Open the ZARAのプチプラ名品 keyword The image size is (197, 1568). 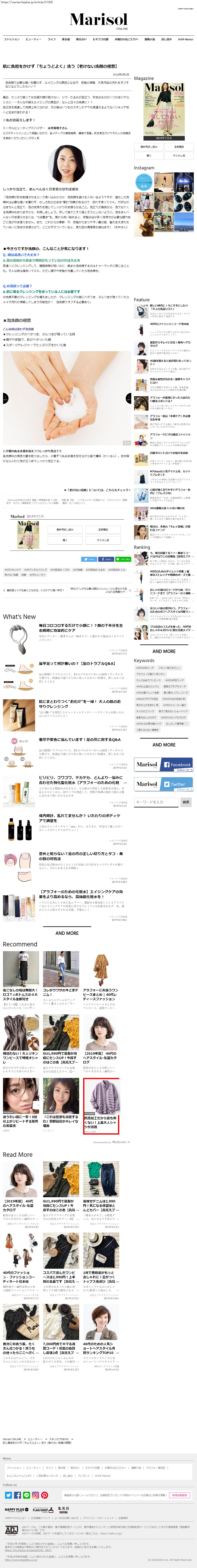(147, 699)
